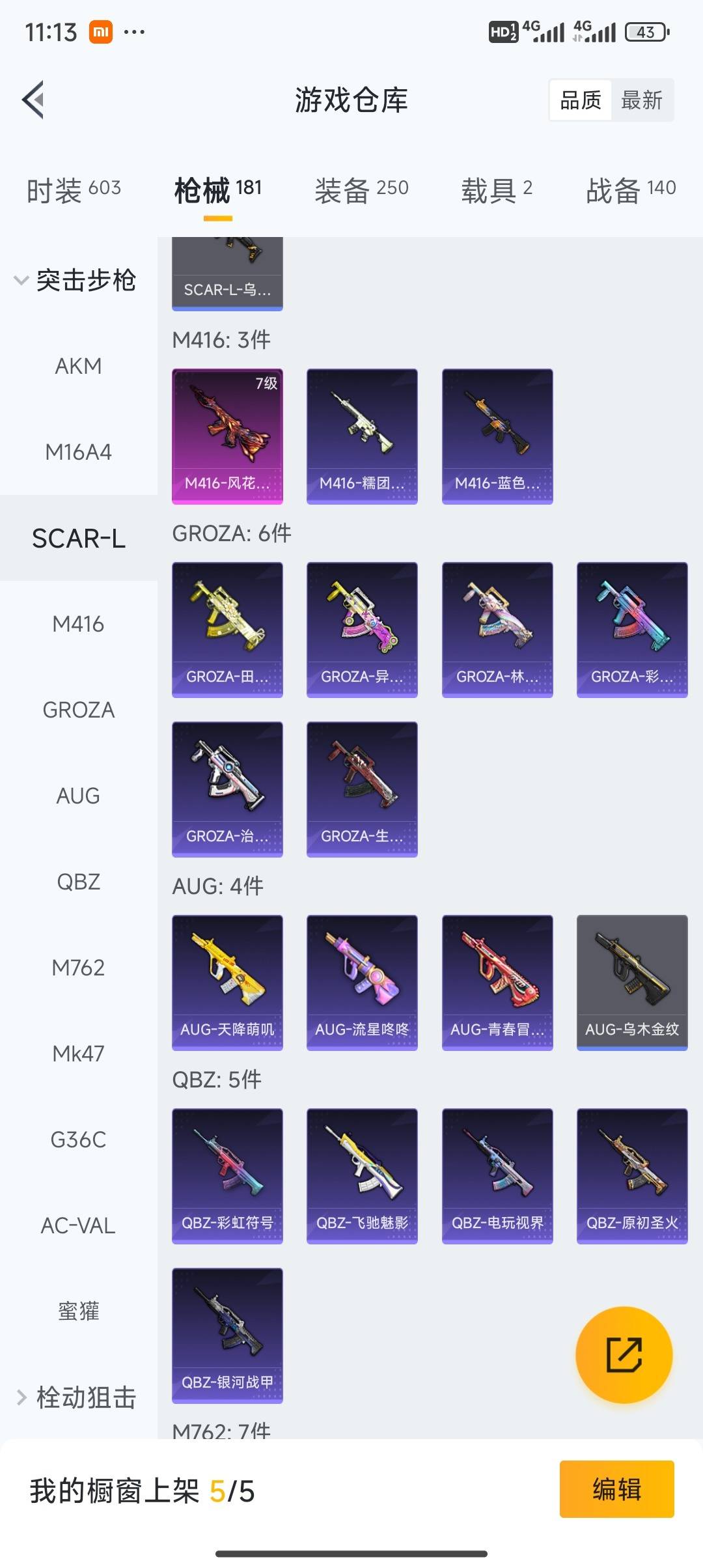Image resolution: width=703 pixels, height=1568 pixels.
Task: View the QBZ-银河战甲 skin
Action: coord(227,1335)
